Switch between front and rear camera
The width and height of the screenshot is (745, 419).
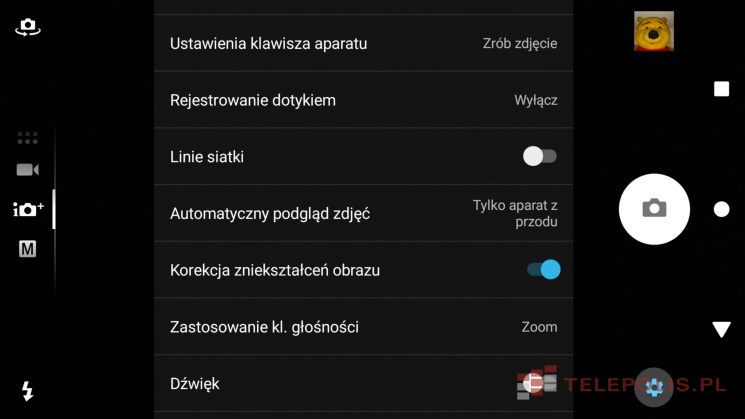[27, 28]
